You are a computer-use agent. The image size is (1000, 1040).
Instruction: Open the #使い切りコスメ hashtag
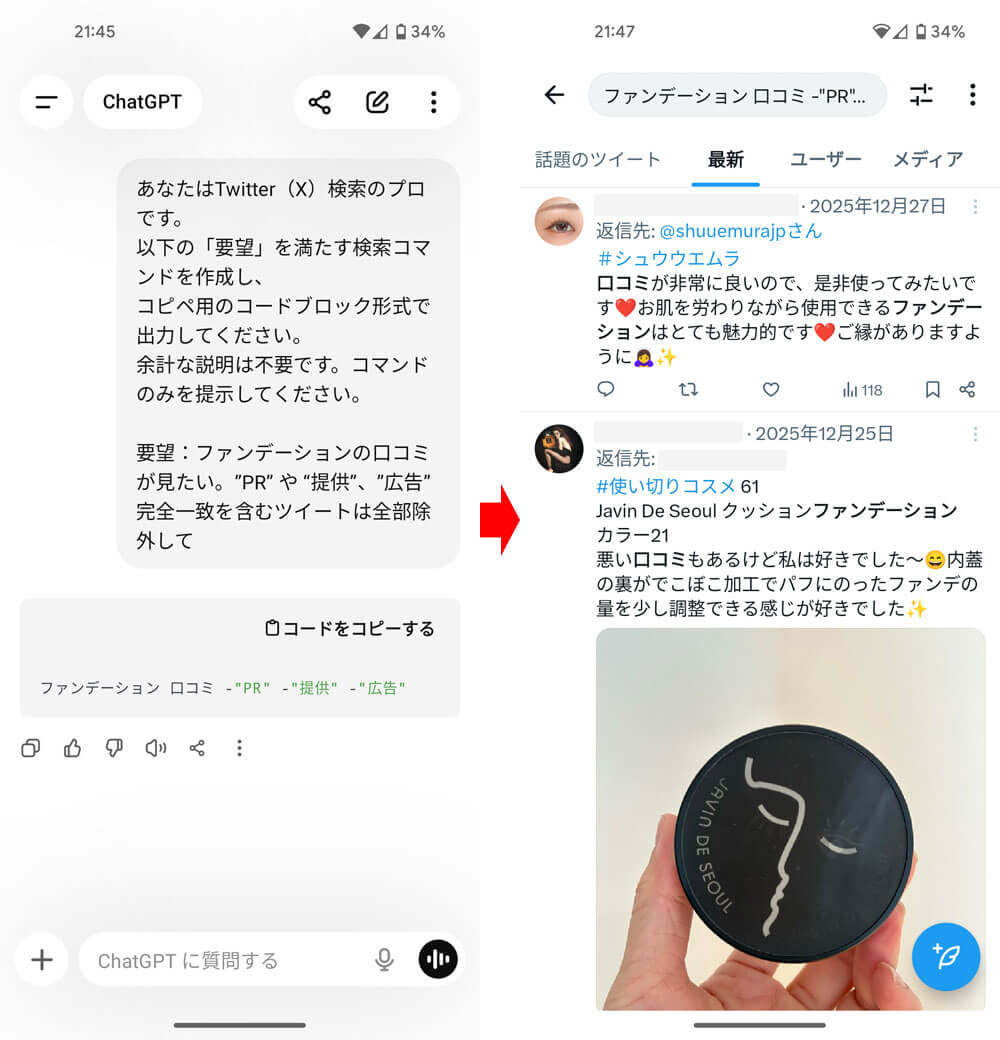point(665,486)
